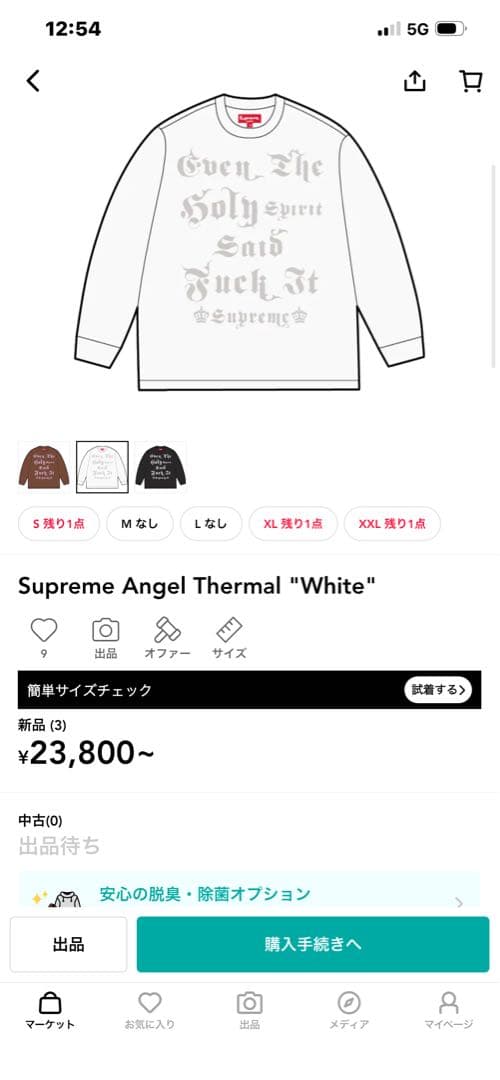Tap 試着する in size check banner
This screenshot has width=500, height=1080.
coord(438,689)
